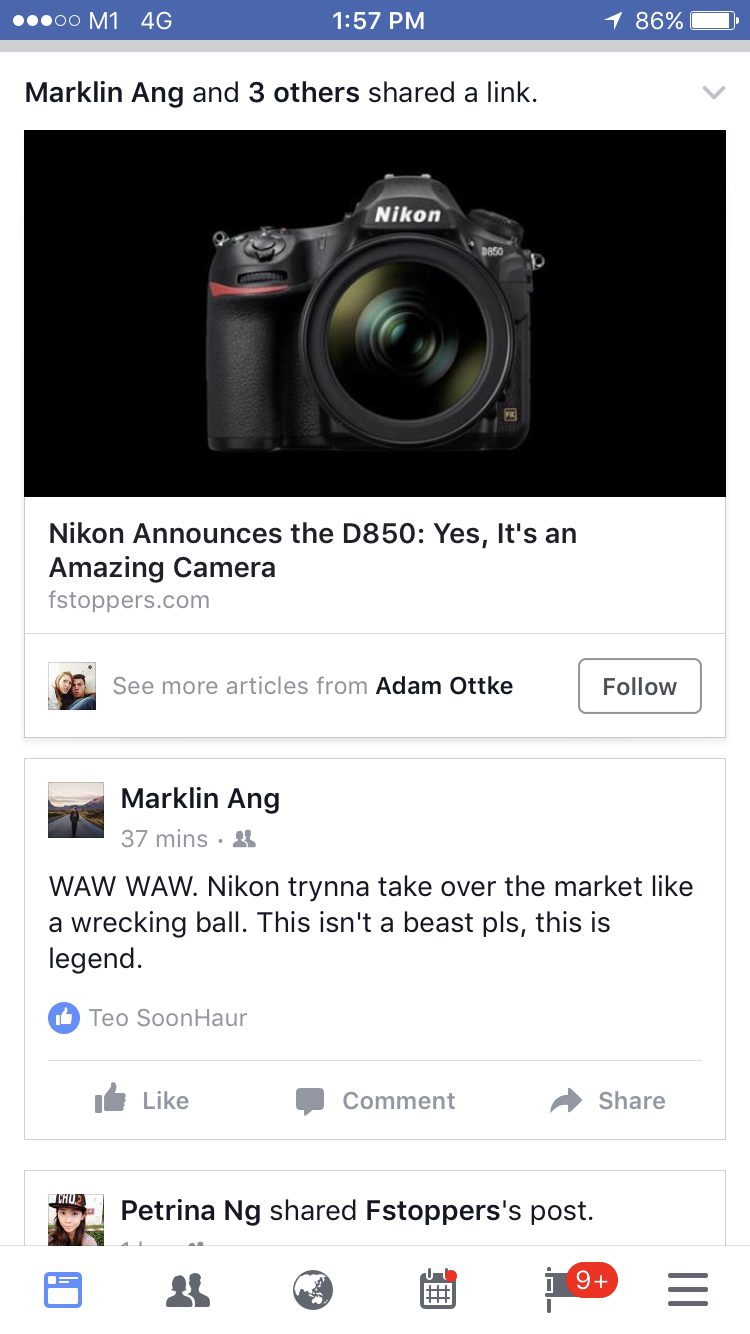Screen dimensions: 750x1334
Task: View Adam Ottke's profile name link
Action: [444, 686]
